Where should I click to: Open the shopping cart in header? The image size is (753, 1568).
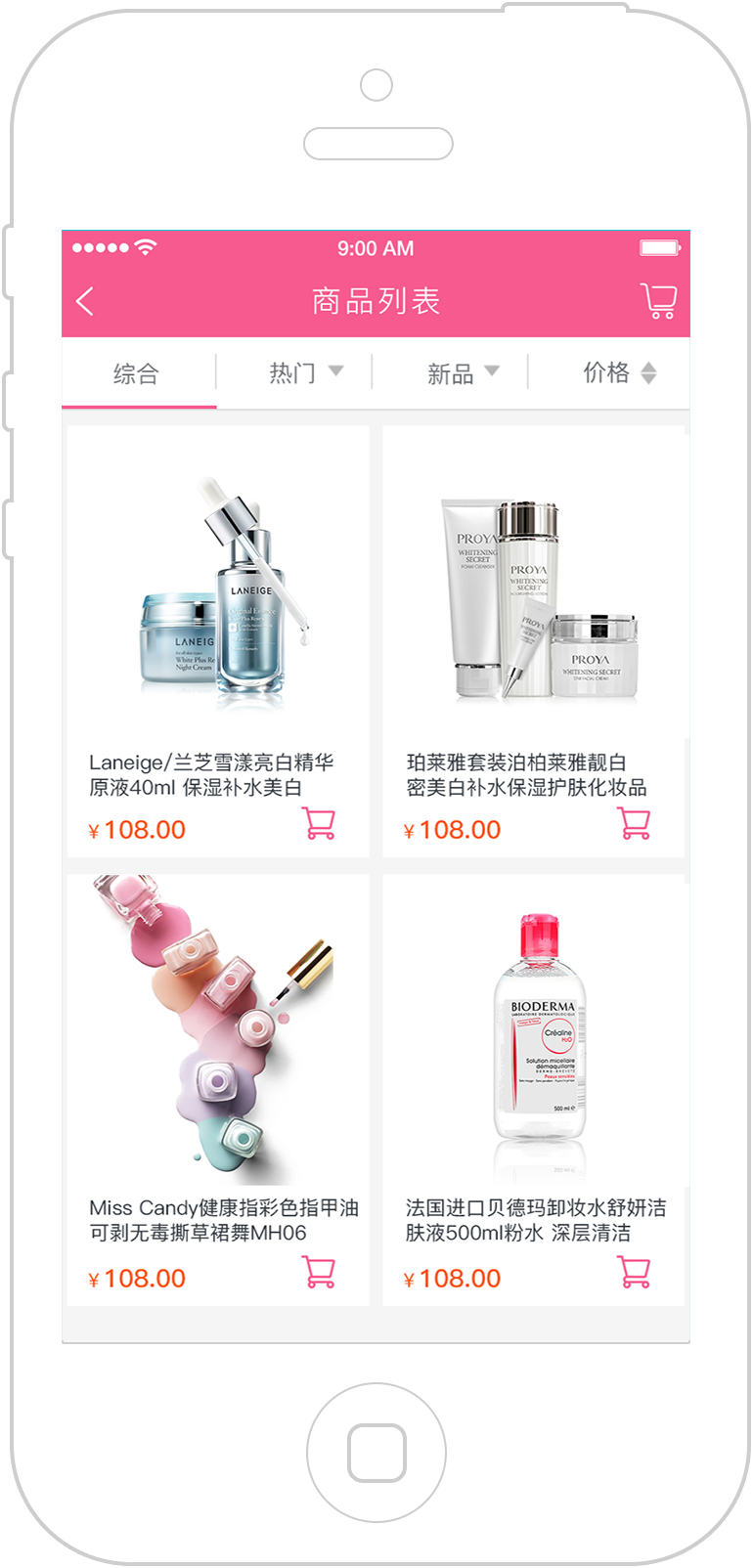tap(659, 300)
